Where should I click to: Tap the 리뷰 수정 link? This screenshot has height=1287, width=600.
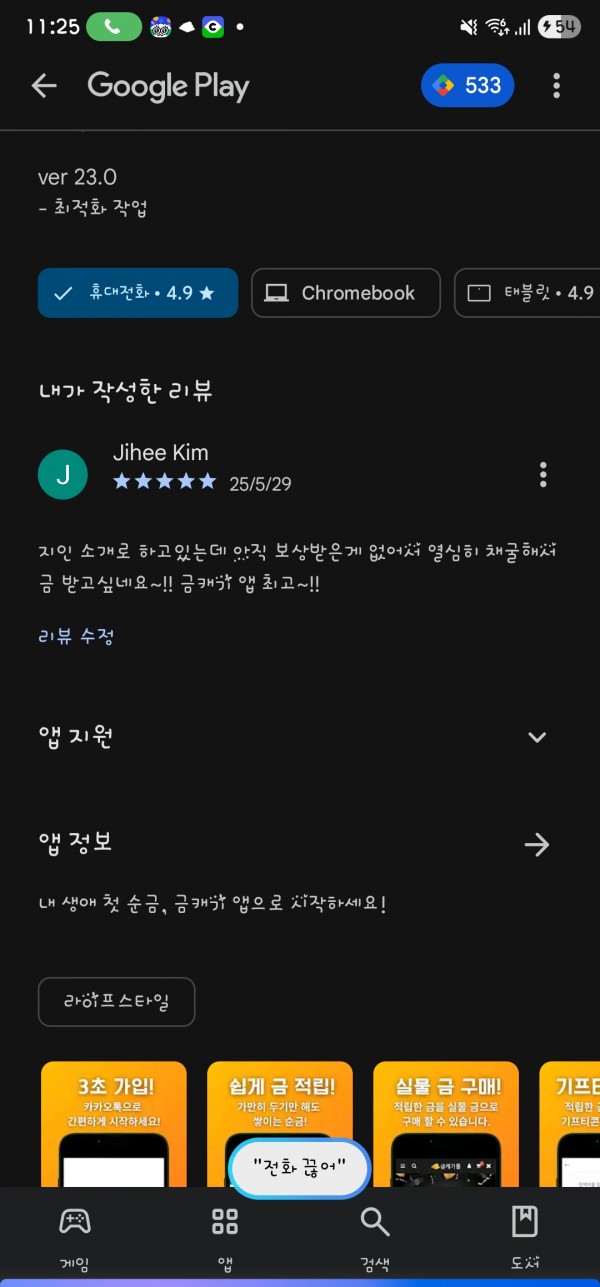pyautogui.click(x=75, y=636)
